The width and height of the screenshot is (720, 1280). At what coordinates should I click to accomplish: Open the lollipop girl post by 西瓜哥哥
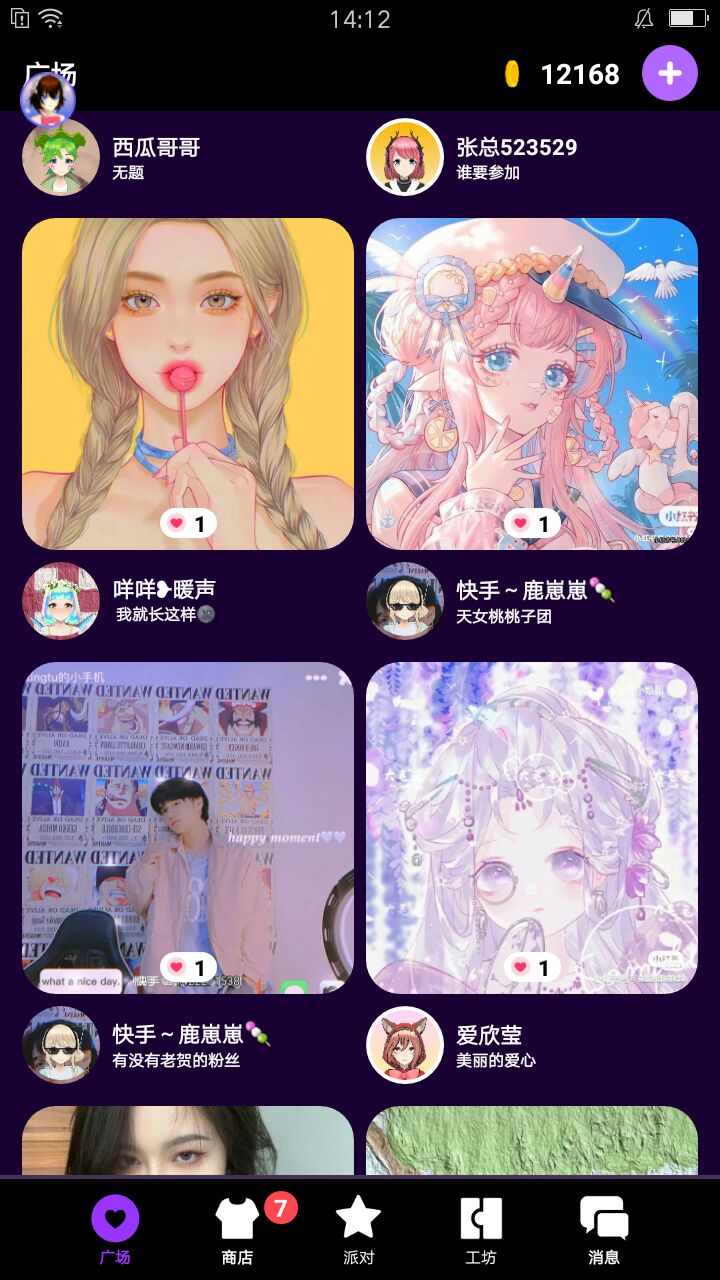[188, 384]
